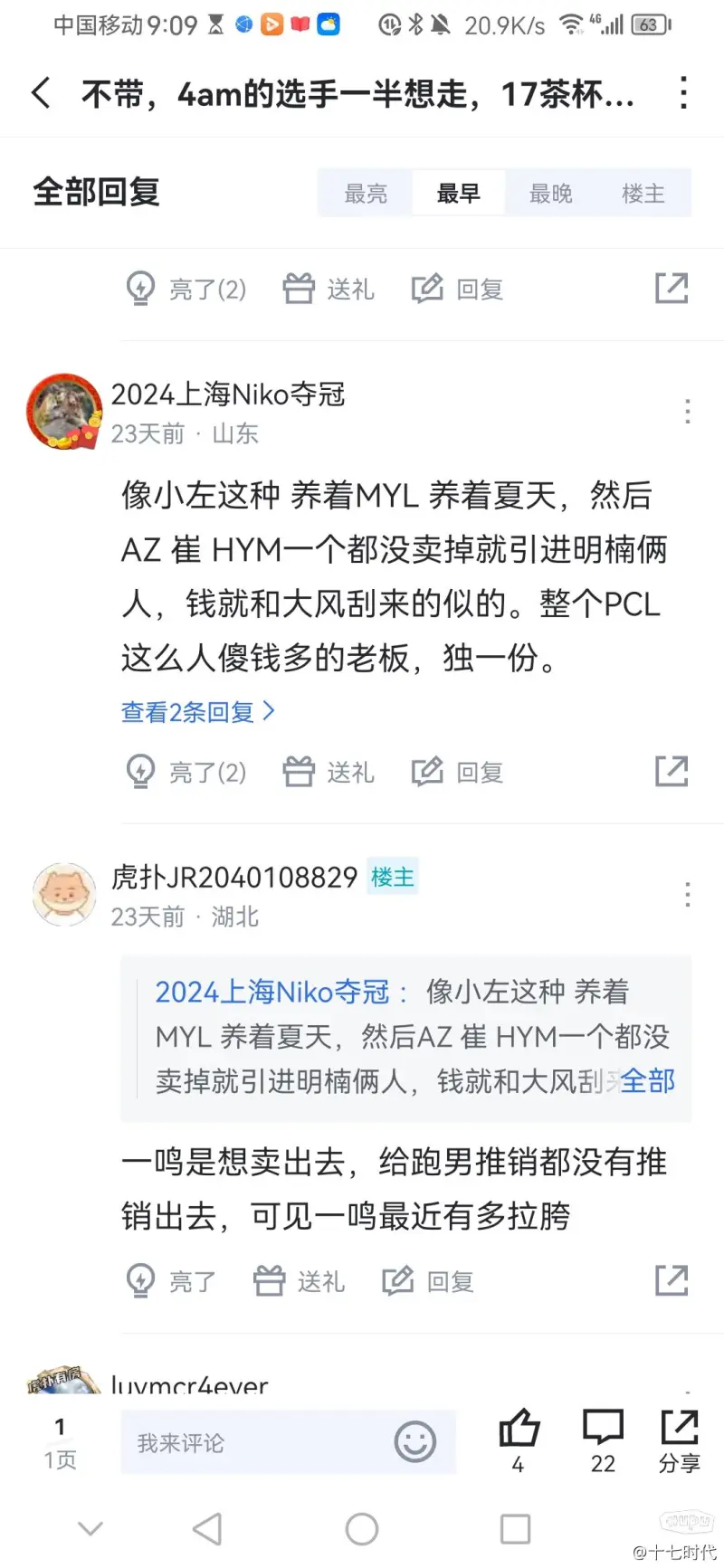
Task: Light up 虎扑JR2040108829's reply
Action: pyautogui.click(x=172, y=1280)
